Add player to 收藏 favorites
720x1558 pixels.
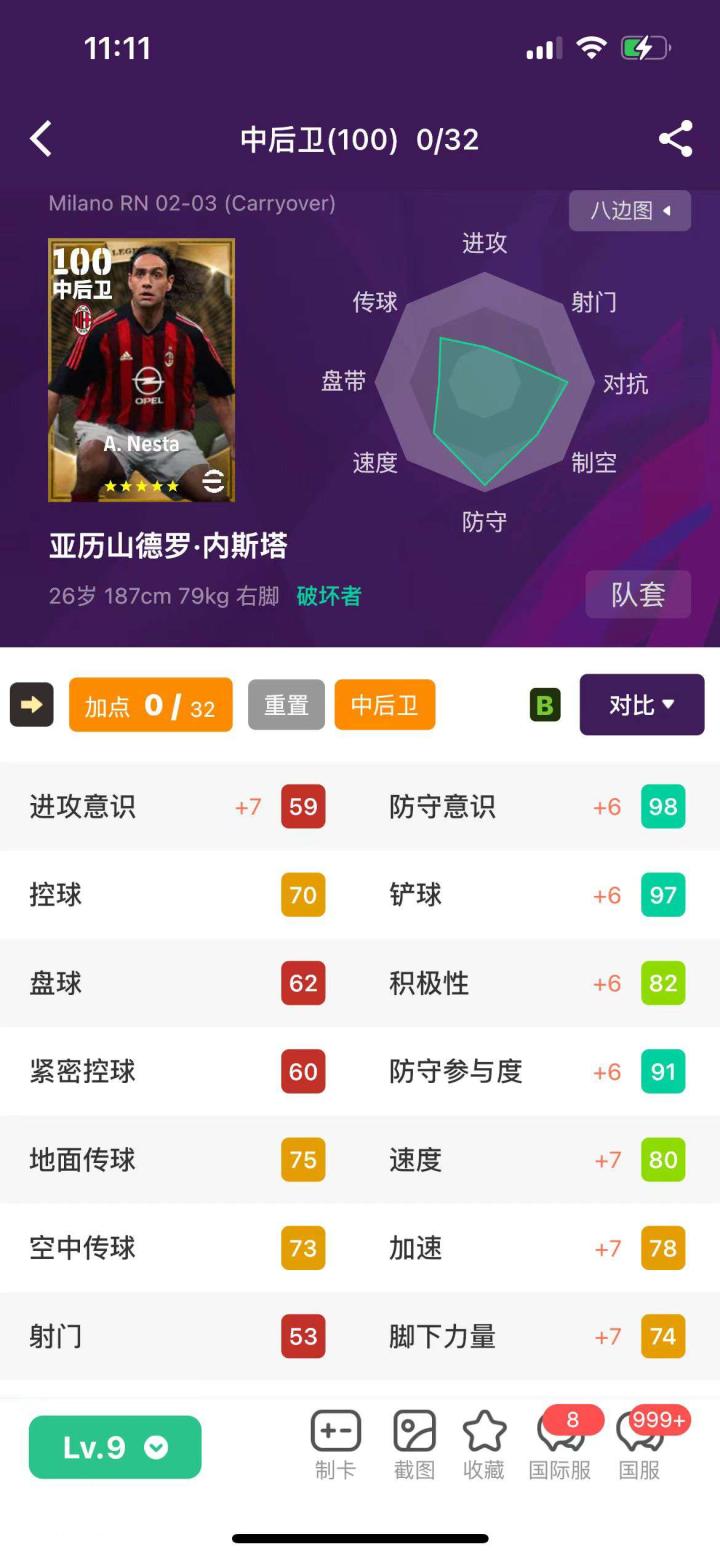pyautogui.click(x=484, y=1445)
